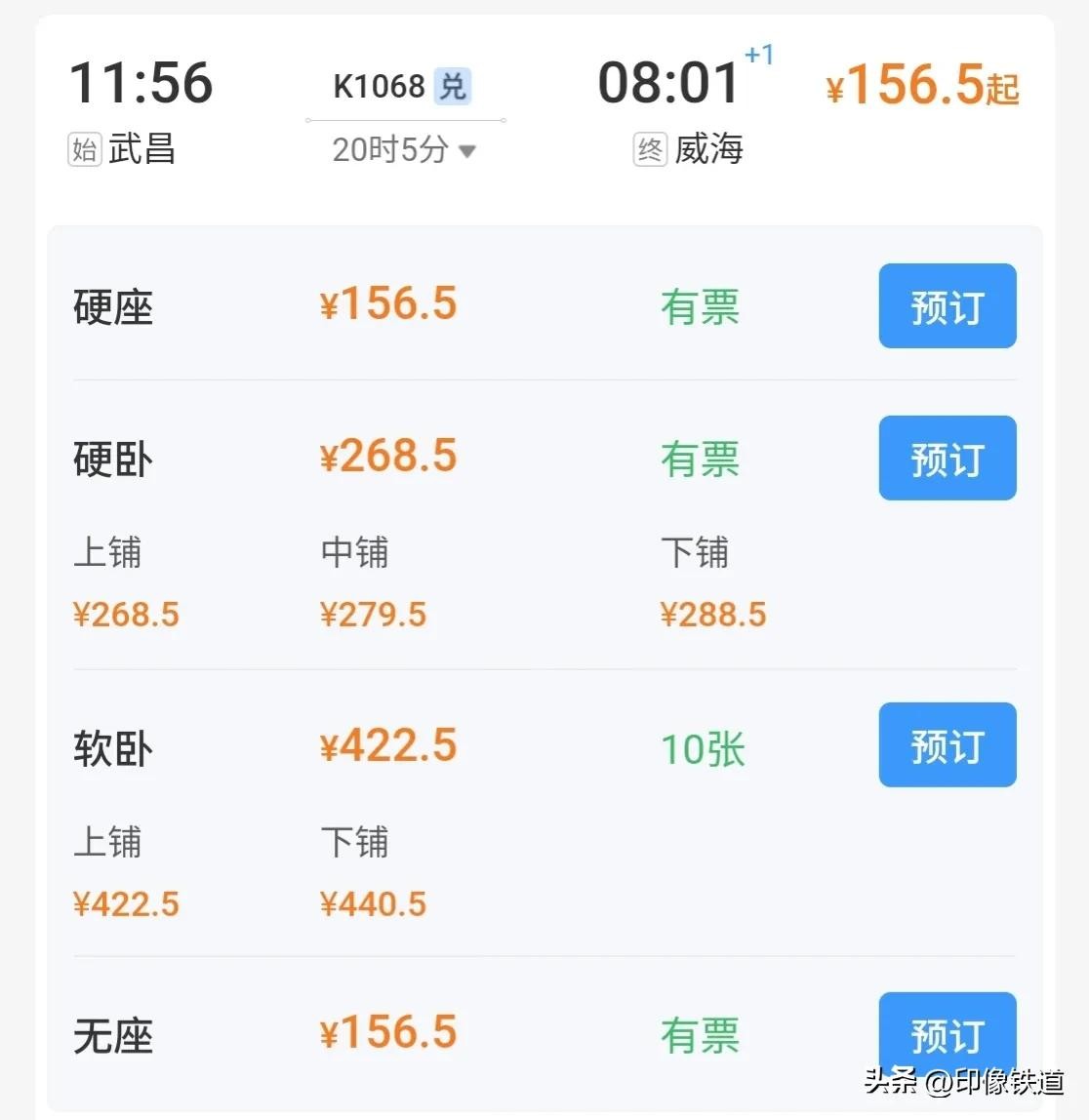Book the 软卧 soft sleeper ticket

tap(947, 745)
